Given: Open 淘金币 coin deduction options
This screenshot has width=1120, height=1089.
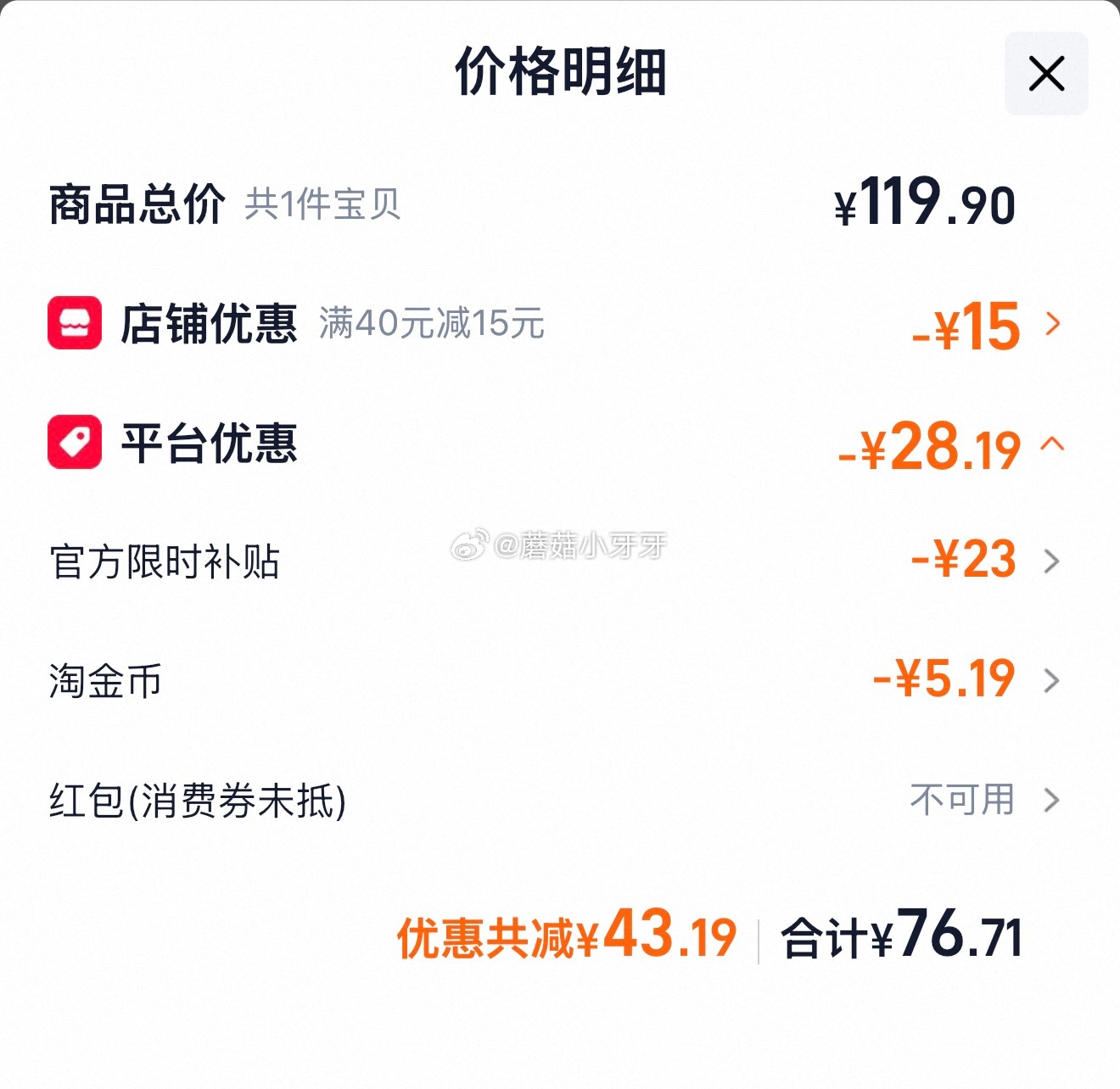Looking at the screenshot, I should [x=1051, y=680].
